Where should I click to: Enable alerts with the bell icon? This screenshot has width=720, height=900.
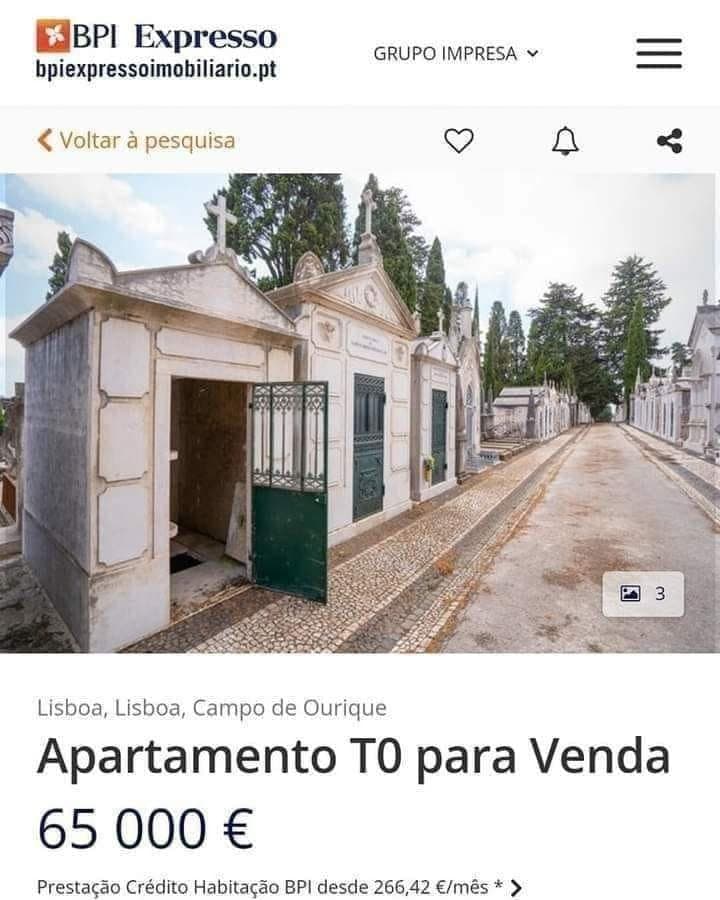point(565,141)
